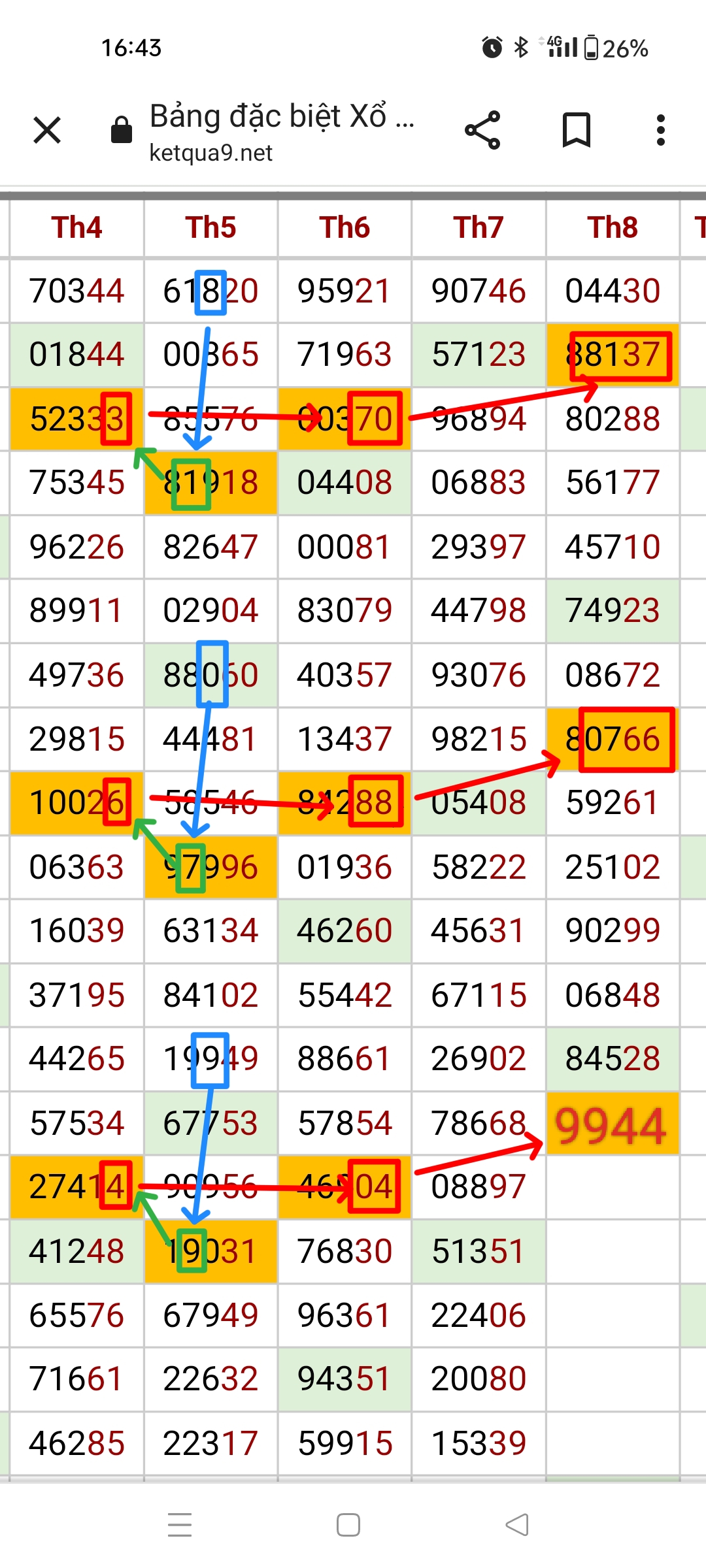Share this ketqua9.net page
The width and height of the screenshot is (706, 1568).
pos(482,130)
